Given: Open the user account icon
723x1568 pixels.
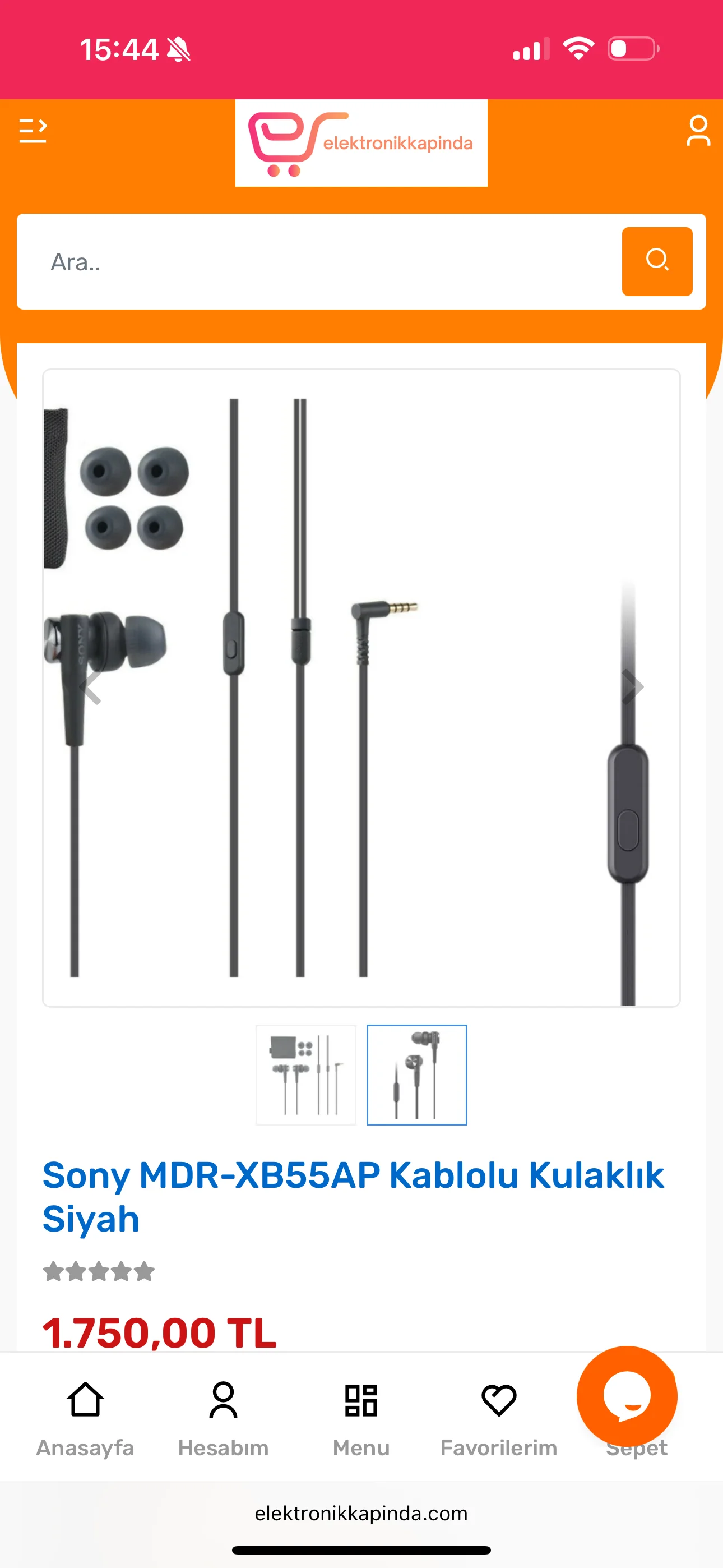Looking at the screenshot, I should pyautogui.click(x=697, y=131).
